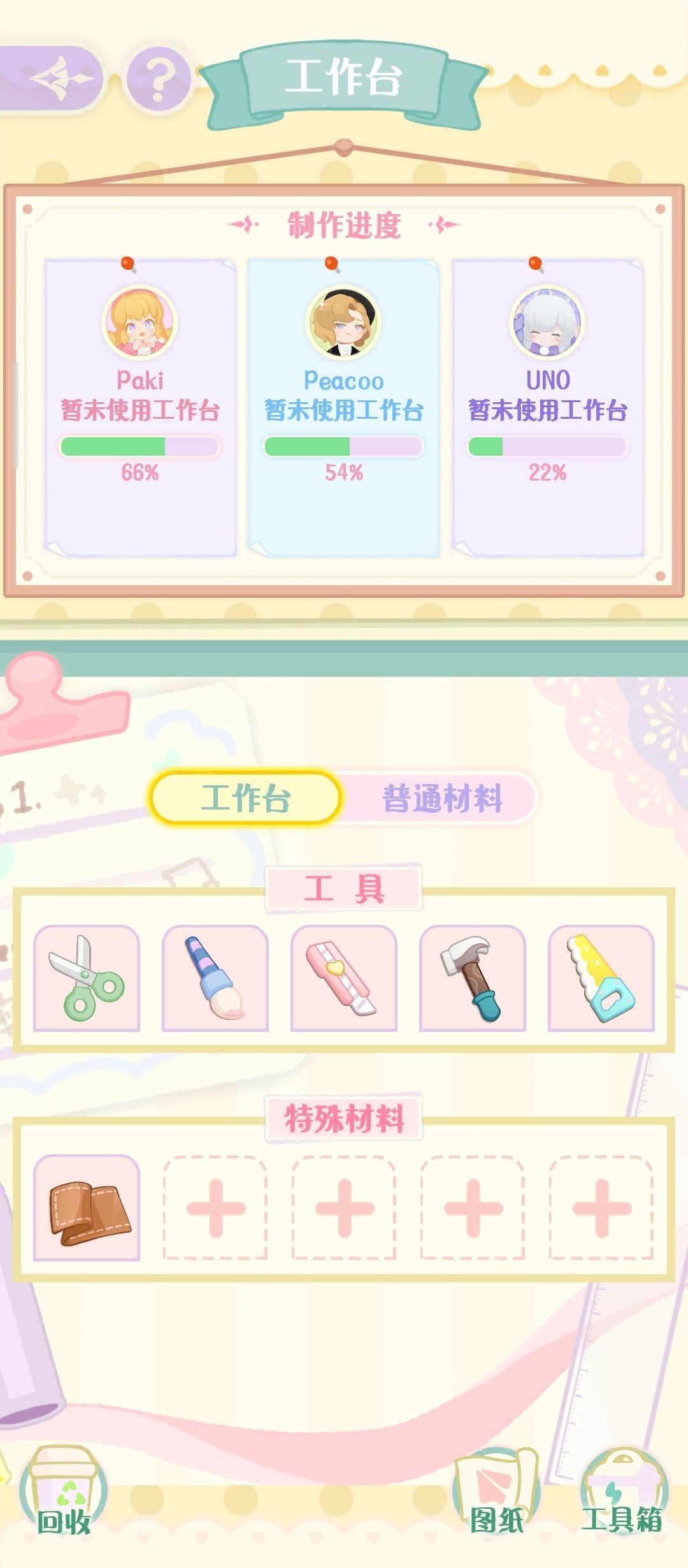
Task: Select the yellow saw tool
Action: coord(601,978)
